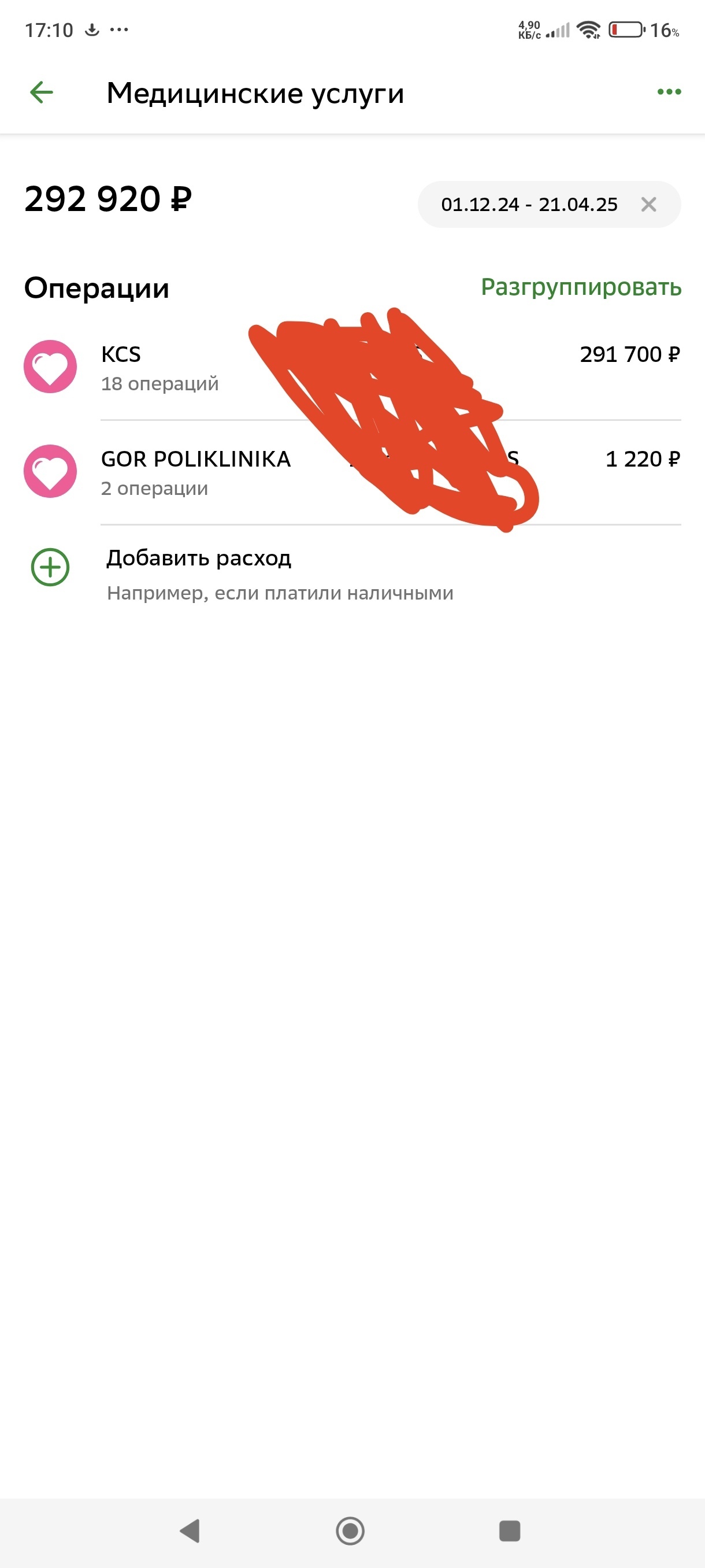Screen dimensions: 705x1568
Task: Return to the Android home screen
Action: point(350,1530)
